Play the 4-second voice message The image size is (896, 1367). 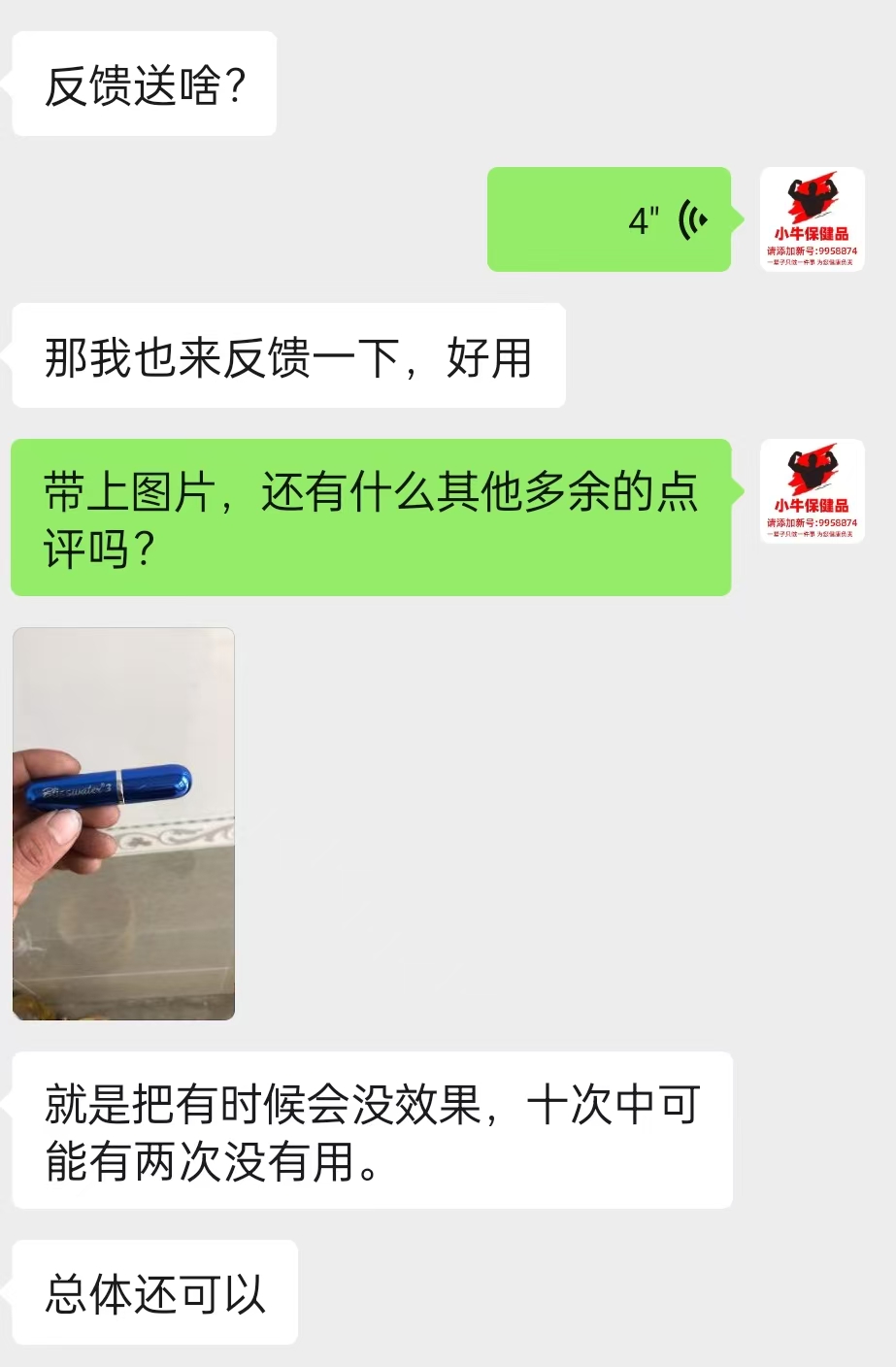click(x=609, y=219)
